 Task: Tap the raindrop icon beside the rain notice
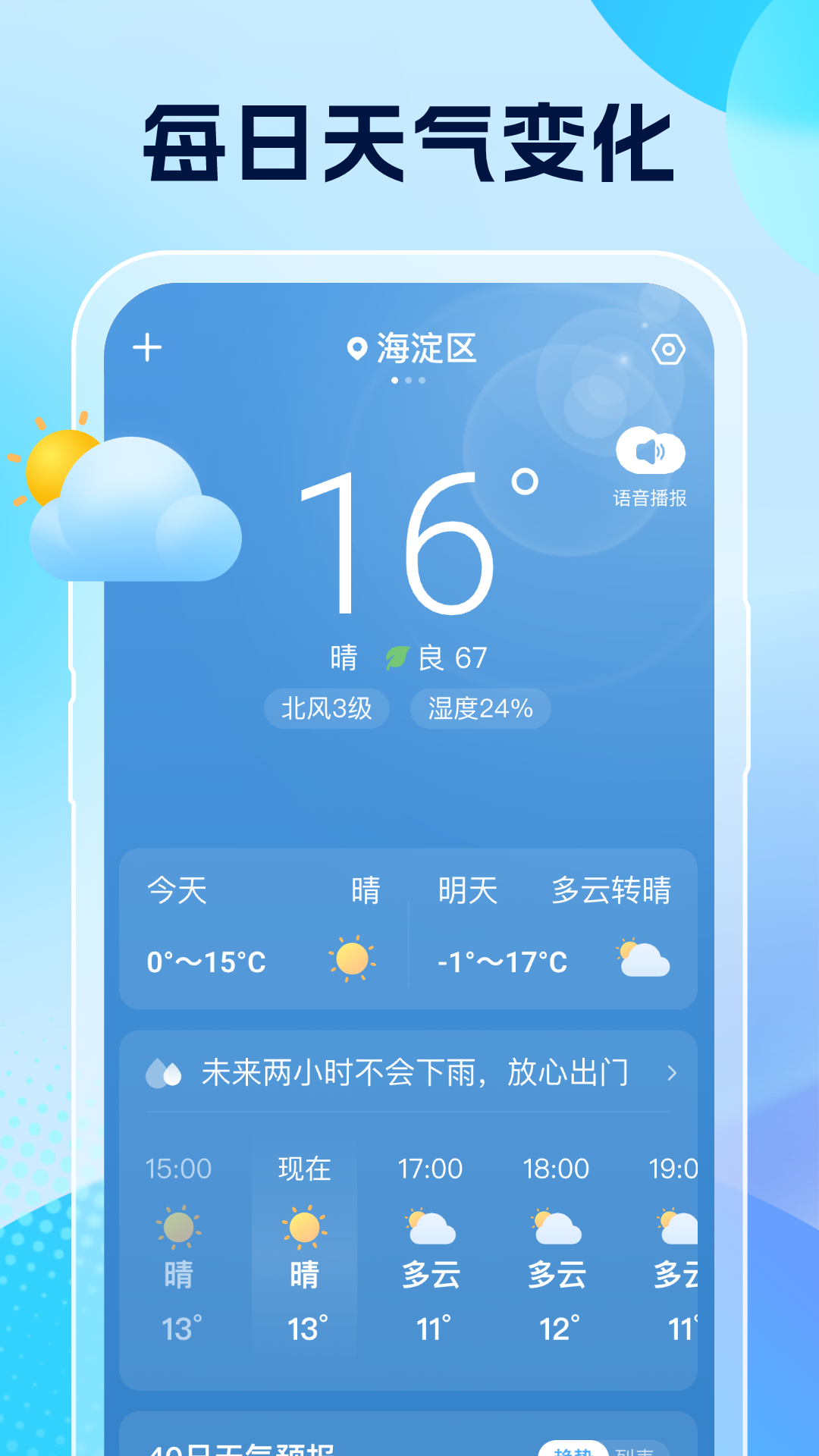(164, 1072)
